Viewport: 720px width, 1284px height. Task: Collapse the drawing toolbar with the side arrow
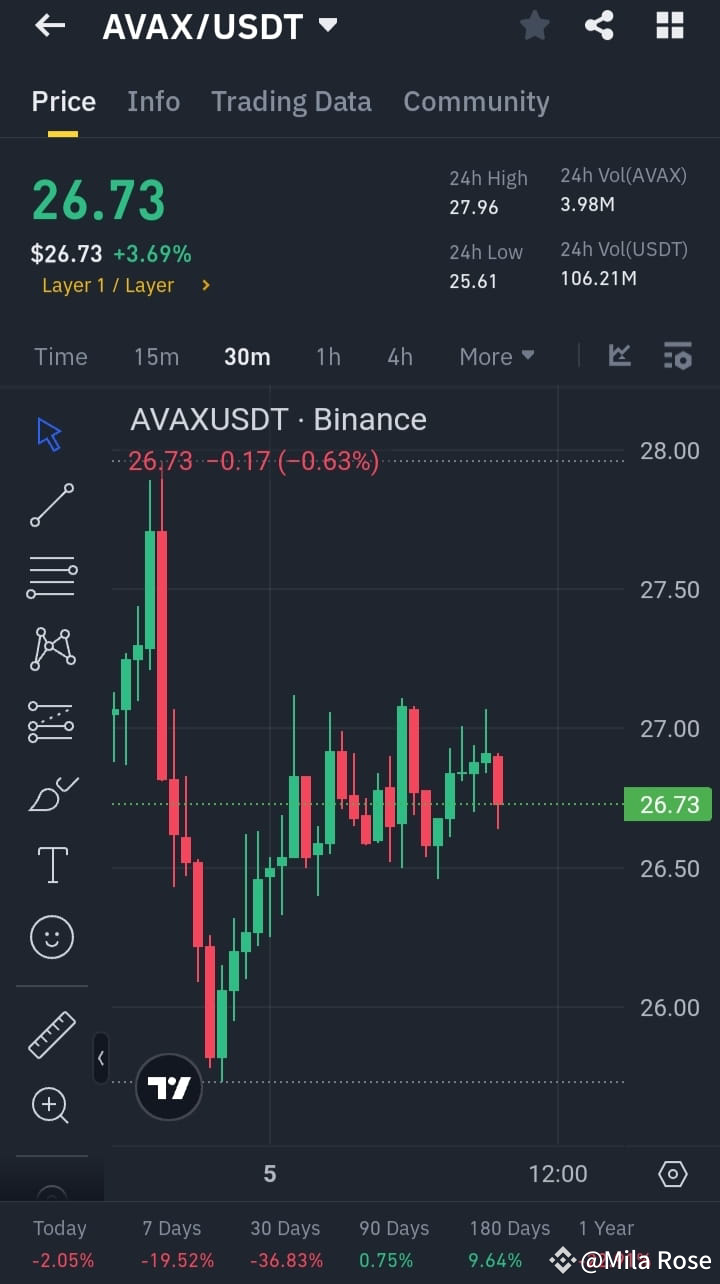click(101, 1058)
